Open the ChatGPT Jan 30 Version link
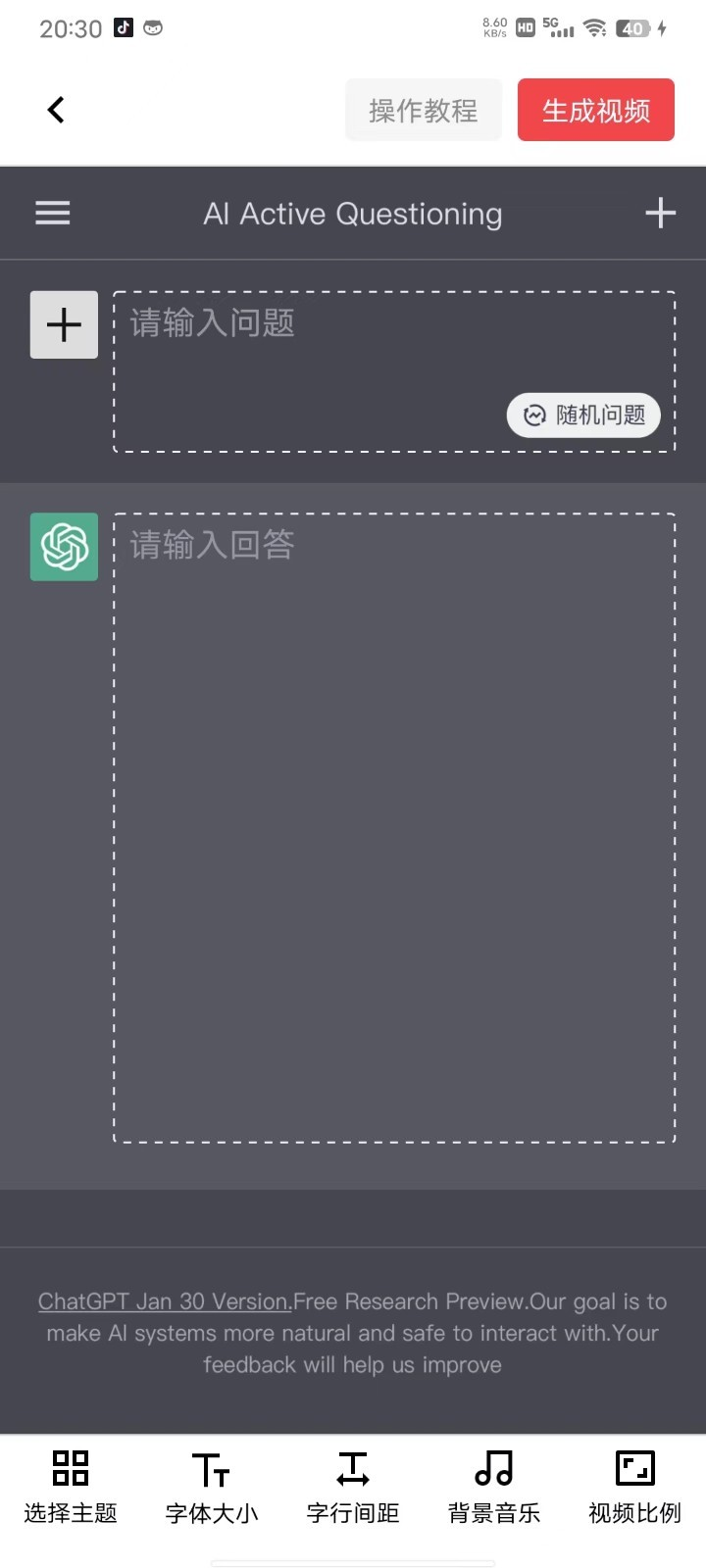Viewport: 706px width, 1568px height. point(164,1301)
